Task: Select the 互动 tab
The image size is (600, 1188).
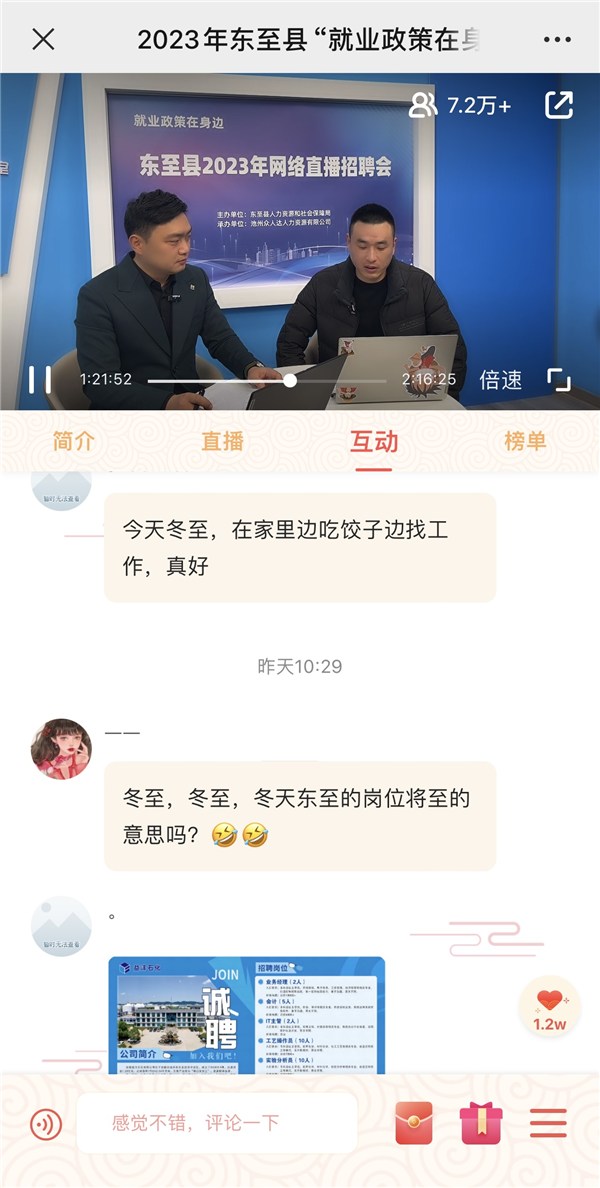Action: pyautogui.click(x=373, y=441)
